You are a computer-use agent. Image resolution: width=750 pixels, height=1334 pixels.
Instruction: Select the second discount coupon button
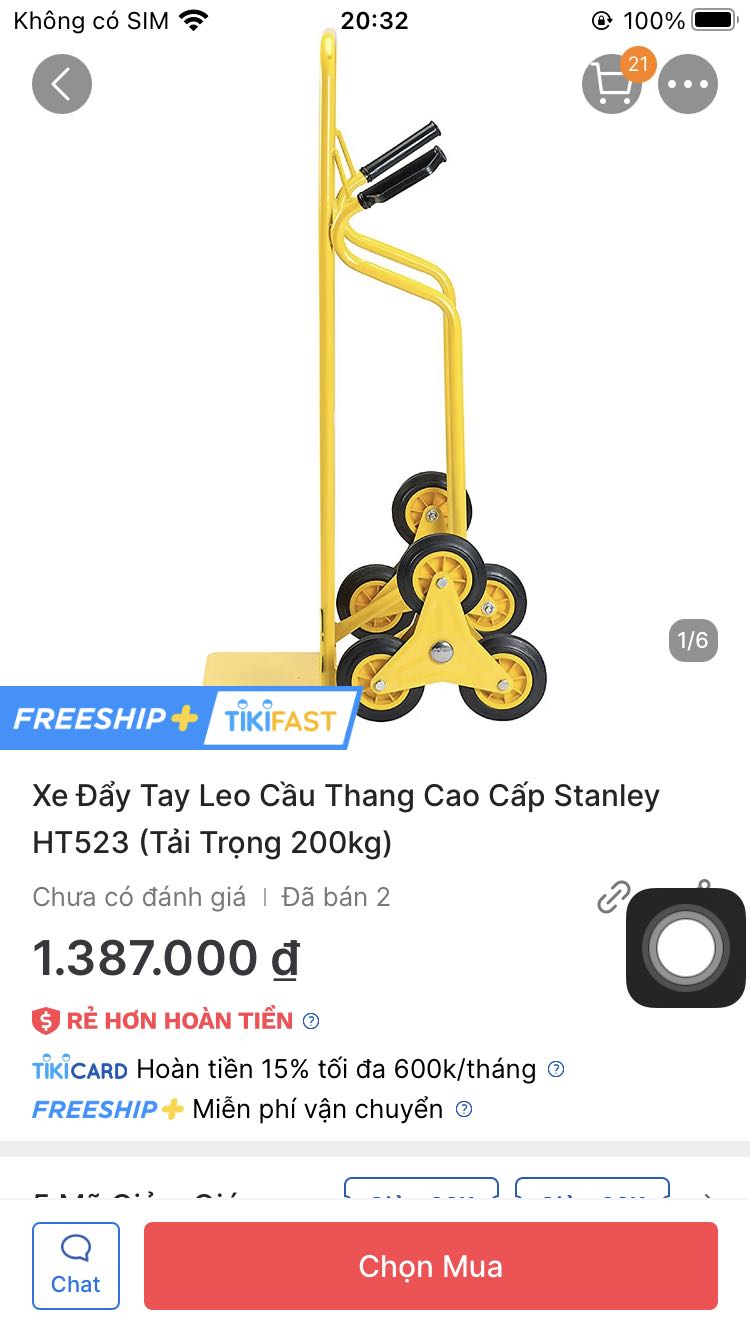(x=592, y=1195)
